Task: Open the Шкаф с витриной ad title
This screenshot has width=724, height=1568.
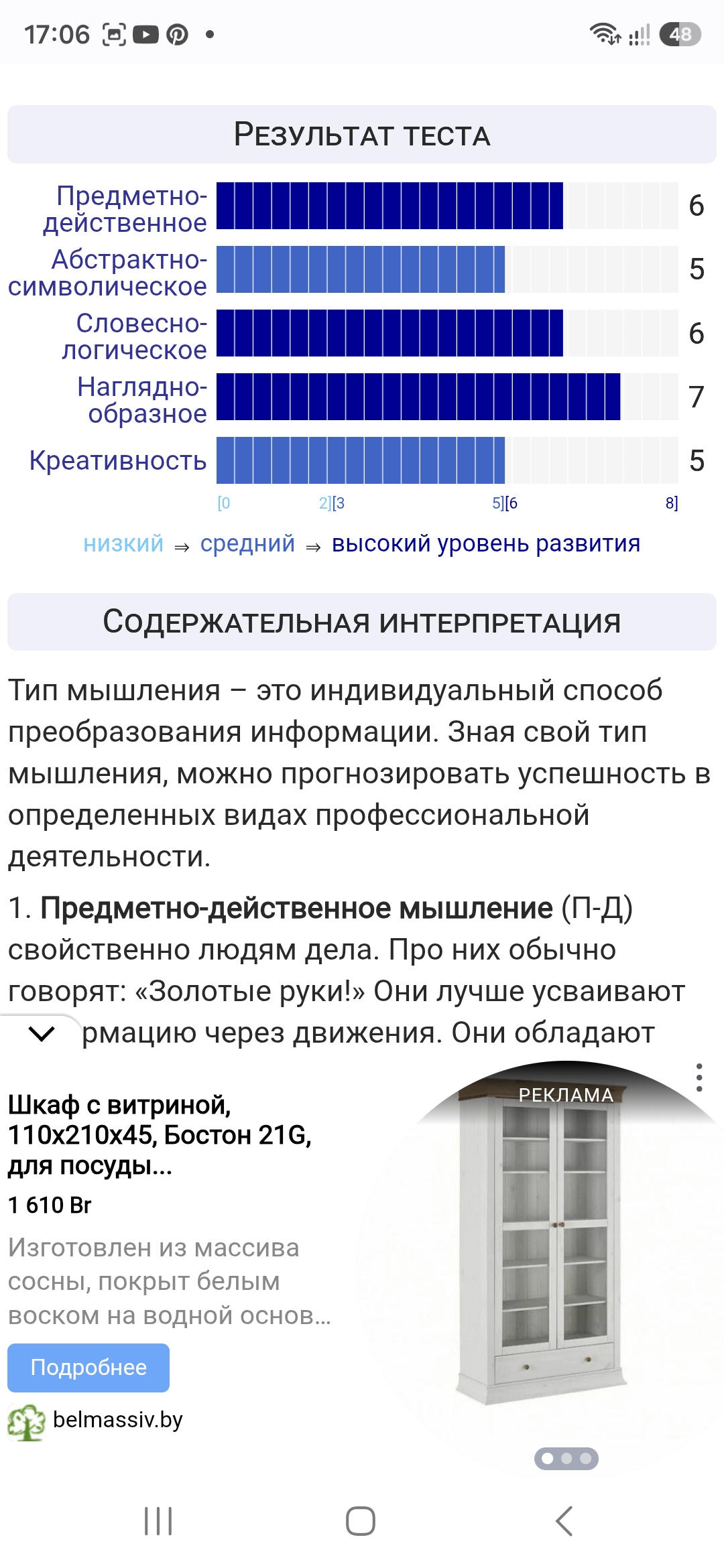Action: [x=160, y=1135]
